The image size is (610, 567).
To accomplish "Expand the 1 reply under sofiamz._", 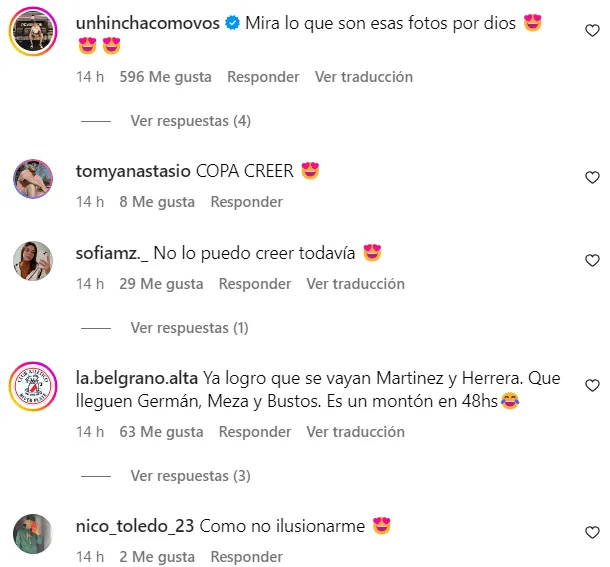I will click(189, 328).
